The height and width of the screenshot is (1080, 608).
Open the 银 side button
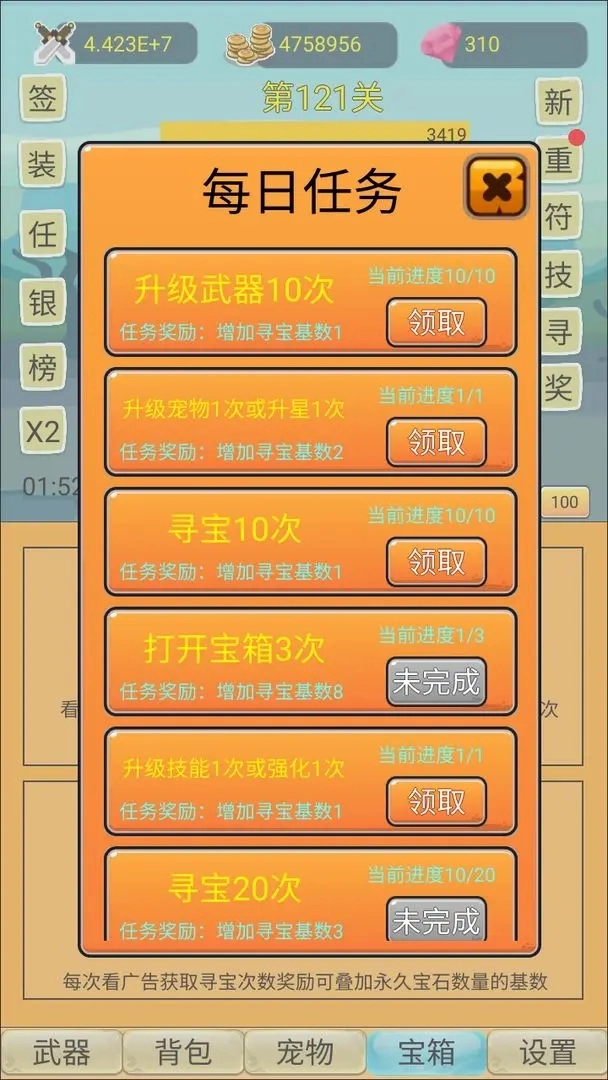(42, 301)
